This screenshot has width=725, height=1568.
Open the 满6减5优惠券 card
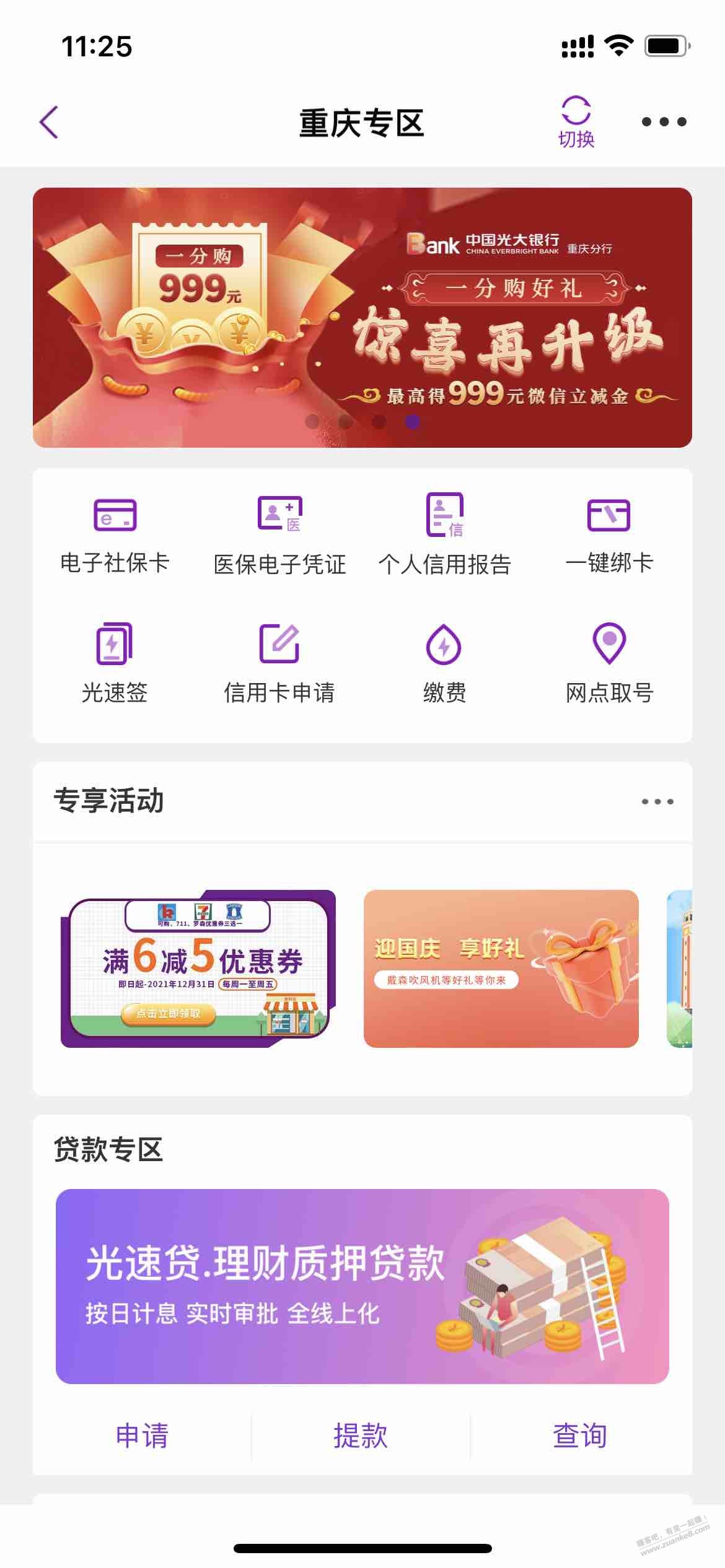tap(198, 969)
